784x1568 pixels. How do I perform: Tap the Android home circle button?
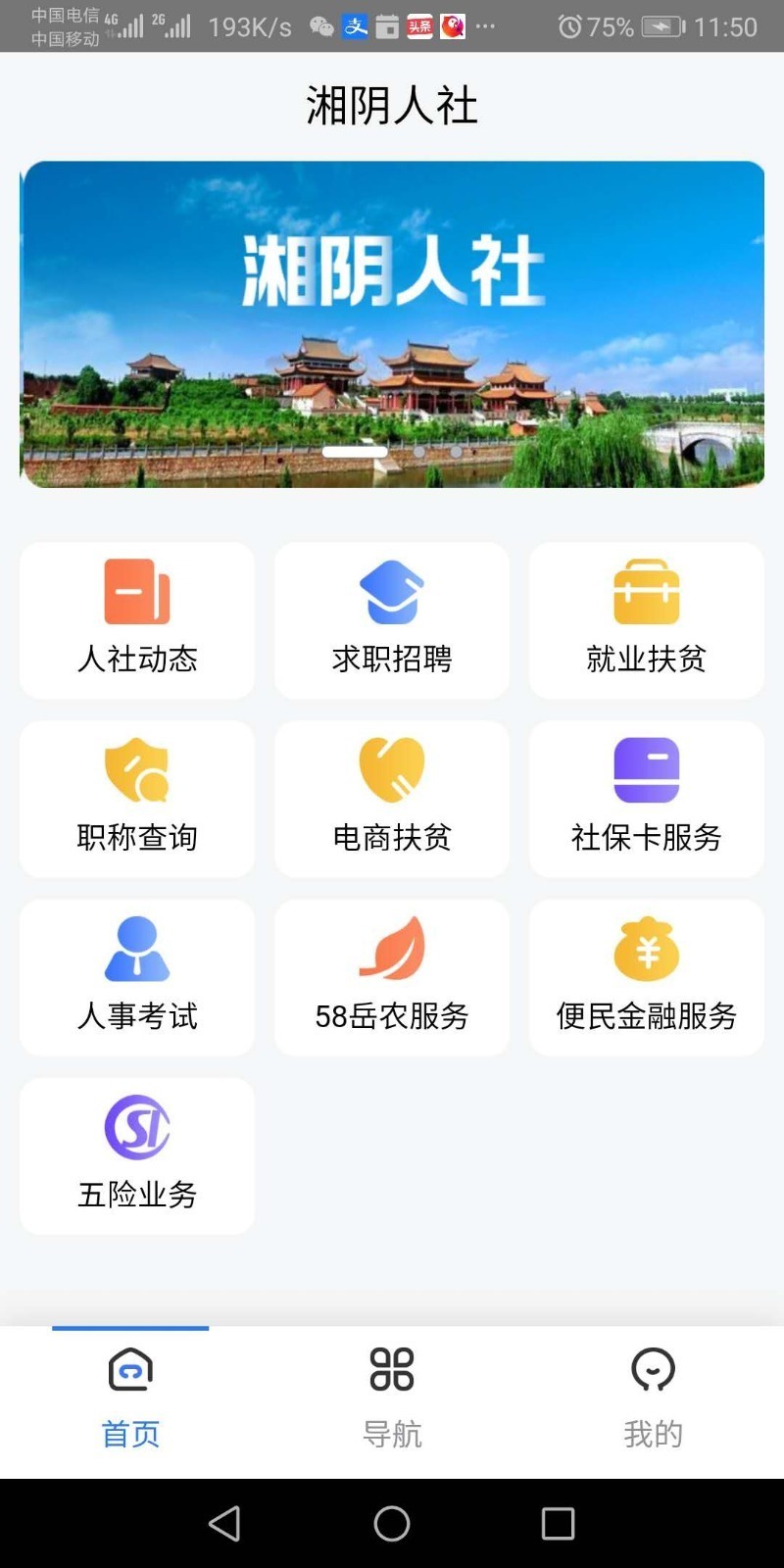pyautogui.click(x=391, y=1524)
